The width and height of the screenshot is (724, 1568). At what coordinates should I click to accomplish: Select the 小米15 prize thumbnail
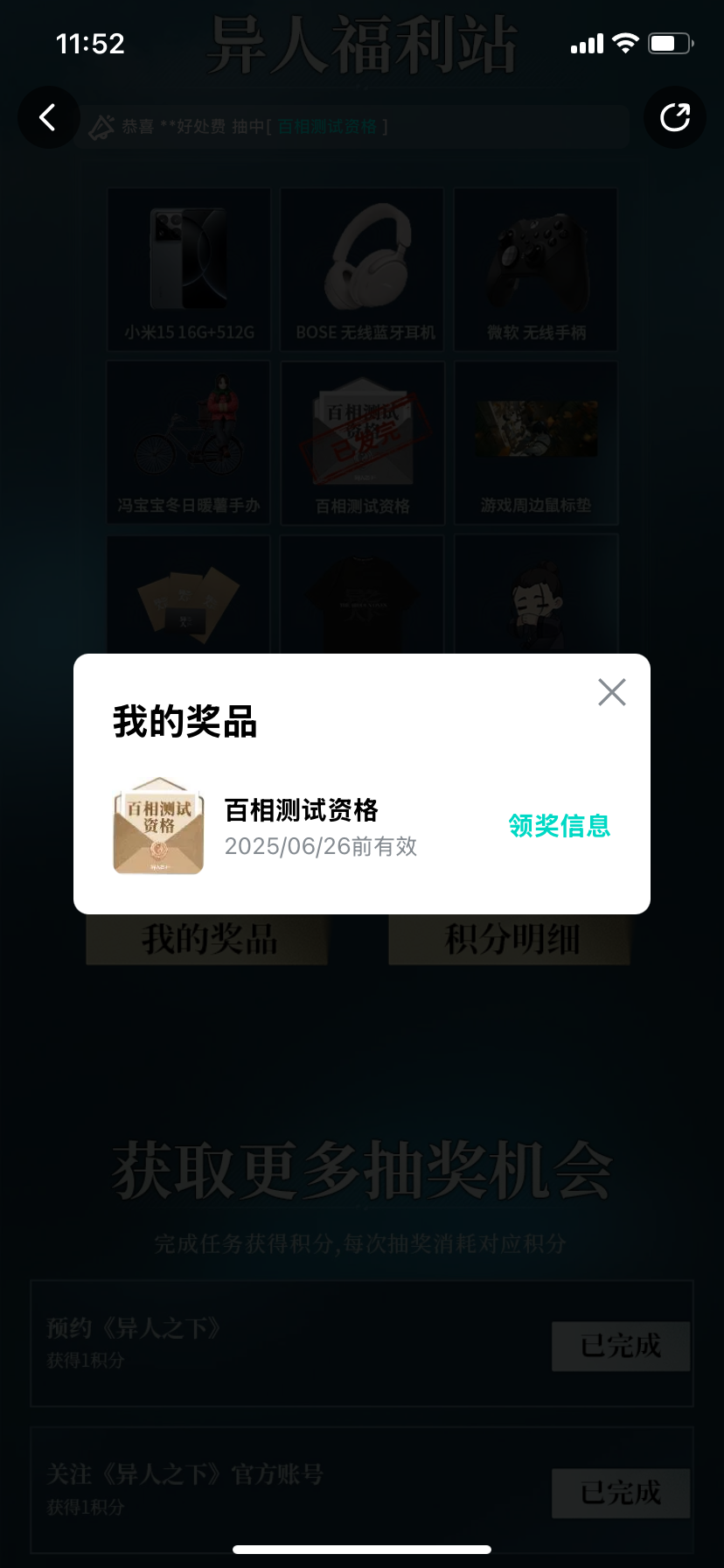[188, 269]
